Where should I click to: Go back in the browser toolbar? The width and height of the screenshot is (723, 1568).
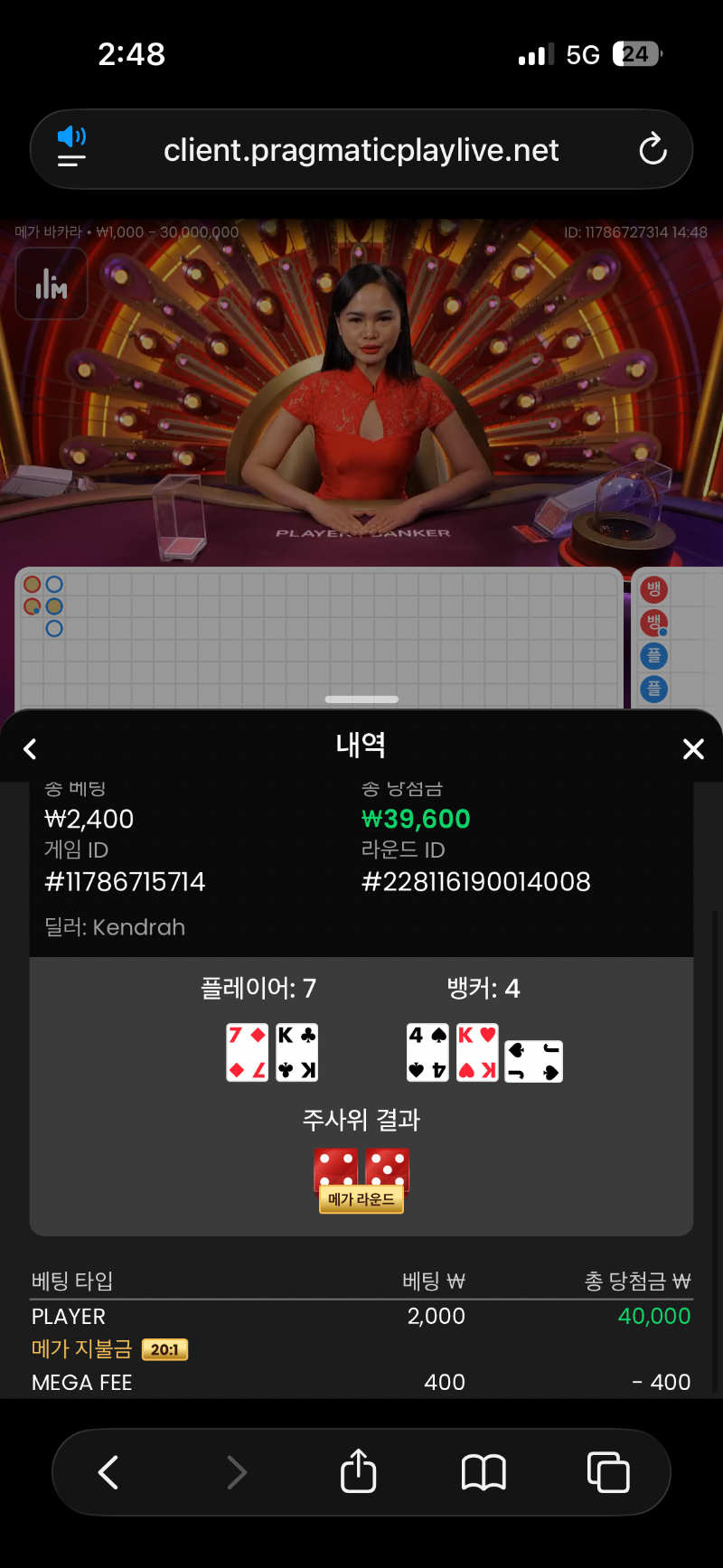click(x=108, y=1472)
